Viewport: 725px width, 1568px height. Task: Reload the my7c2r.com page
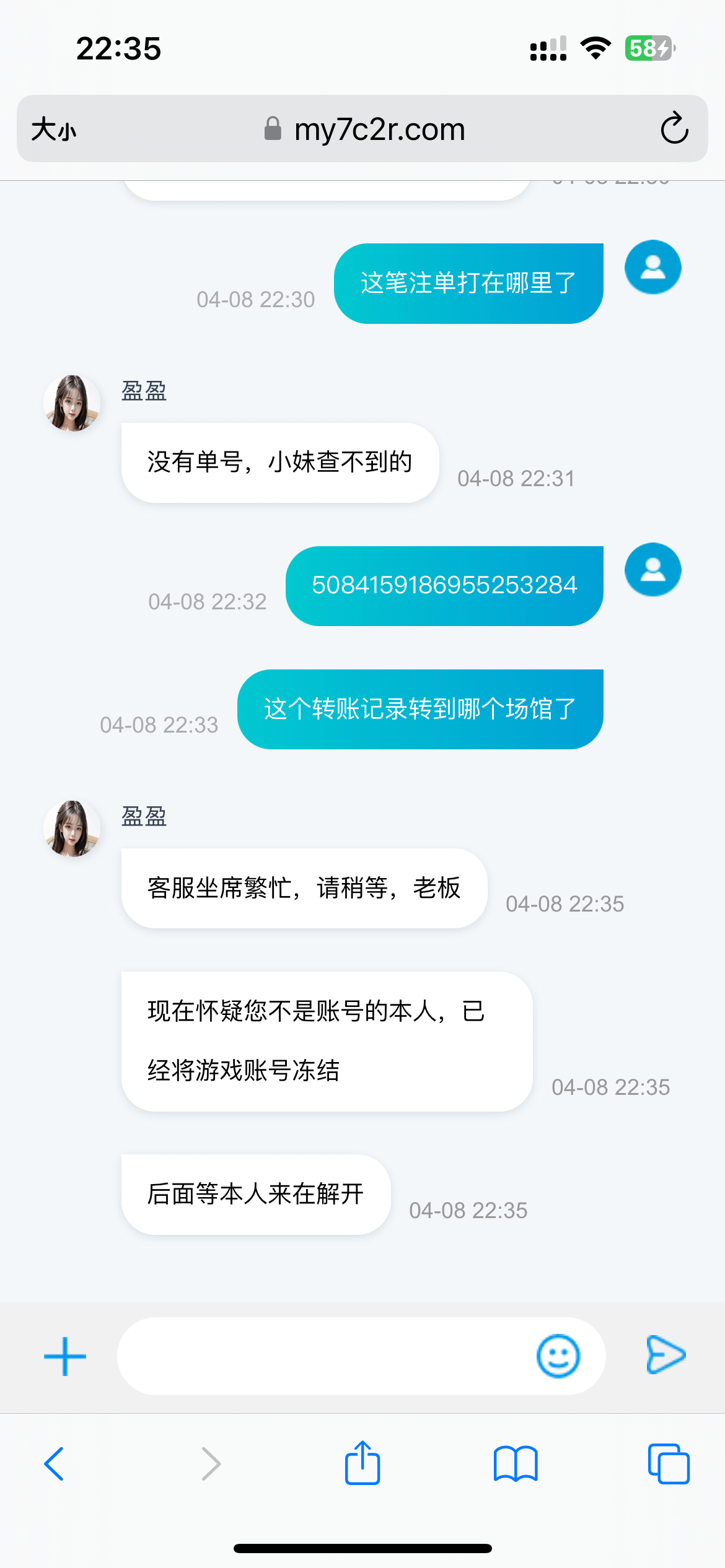(x=674, y=129)
